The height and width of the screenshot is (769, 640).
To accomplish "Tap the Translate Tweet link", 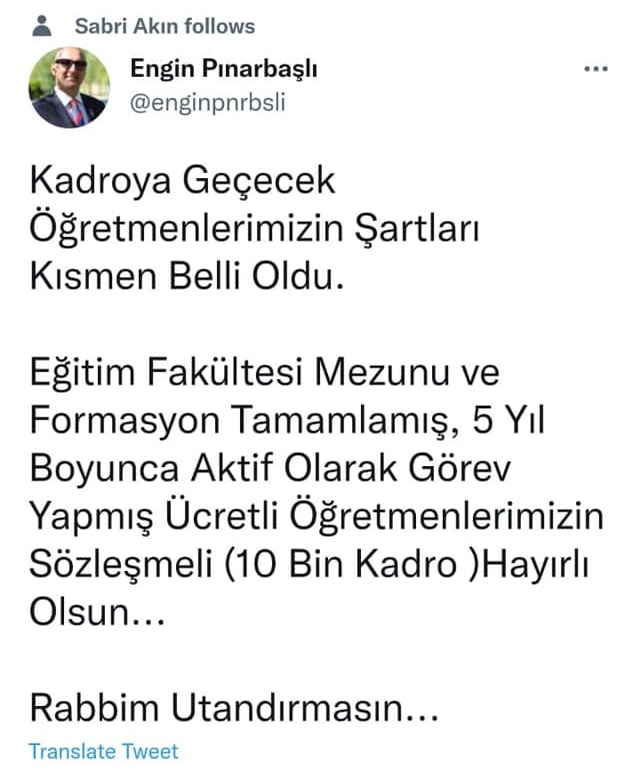I will [x=103, y=751].
